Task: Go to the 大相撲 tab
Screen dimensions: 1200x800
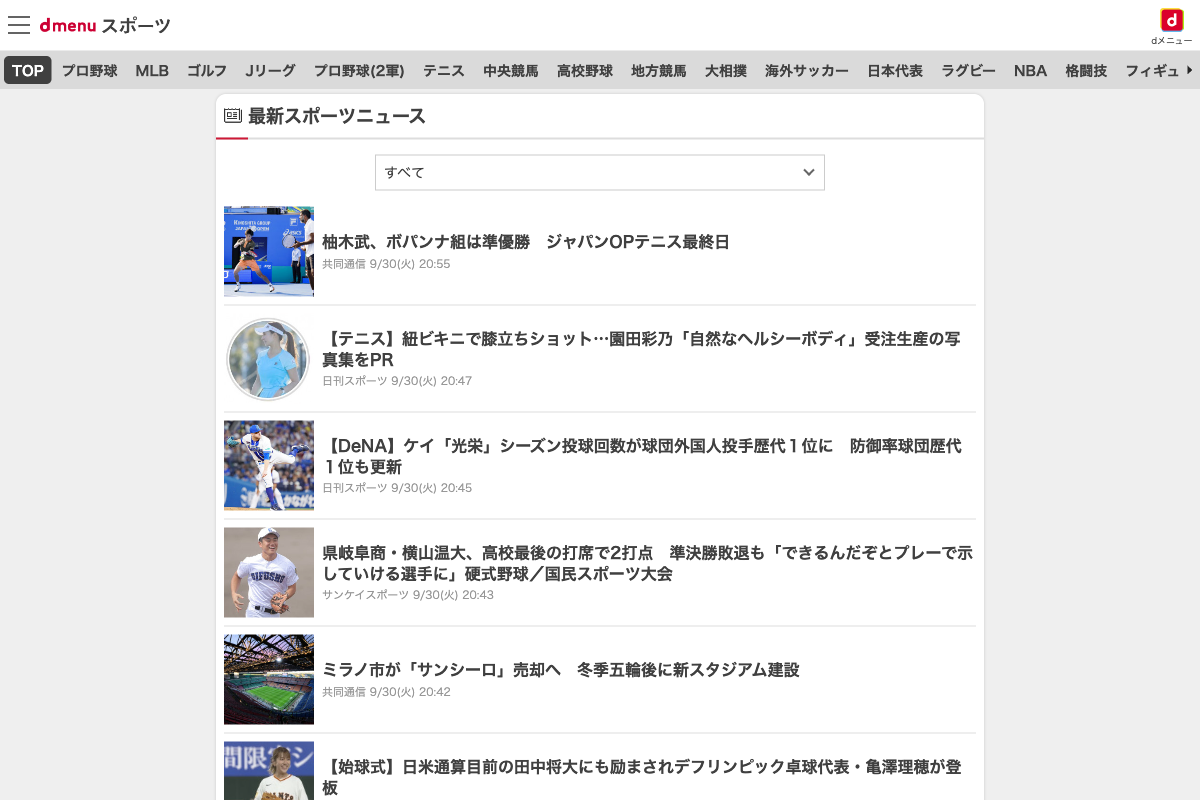Action: click(x=725, y=71)
